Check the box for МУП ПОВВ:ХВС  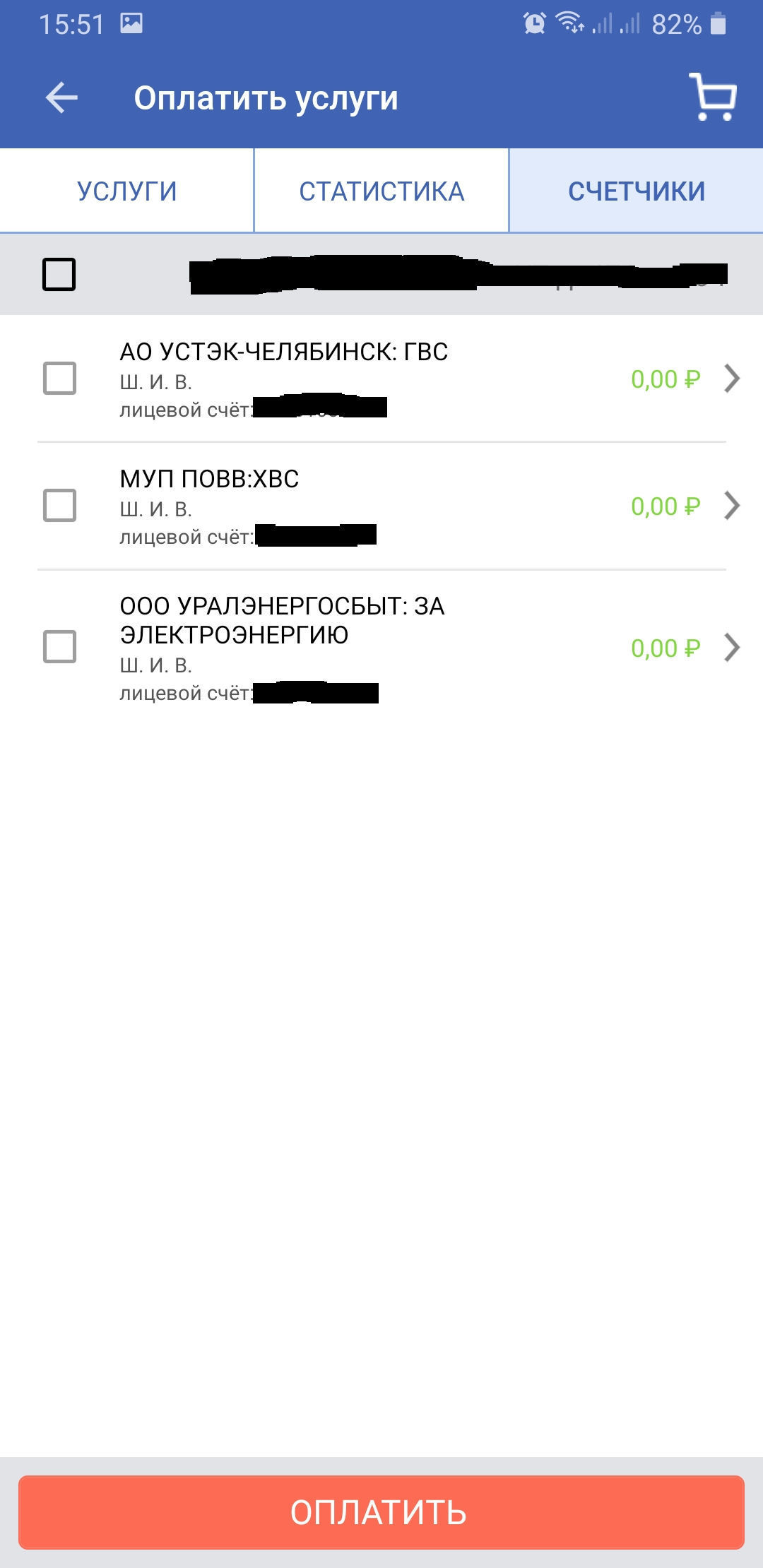click(x=59, y=506)
